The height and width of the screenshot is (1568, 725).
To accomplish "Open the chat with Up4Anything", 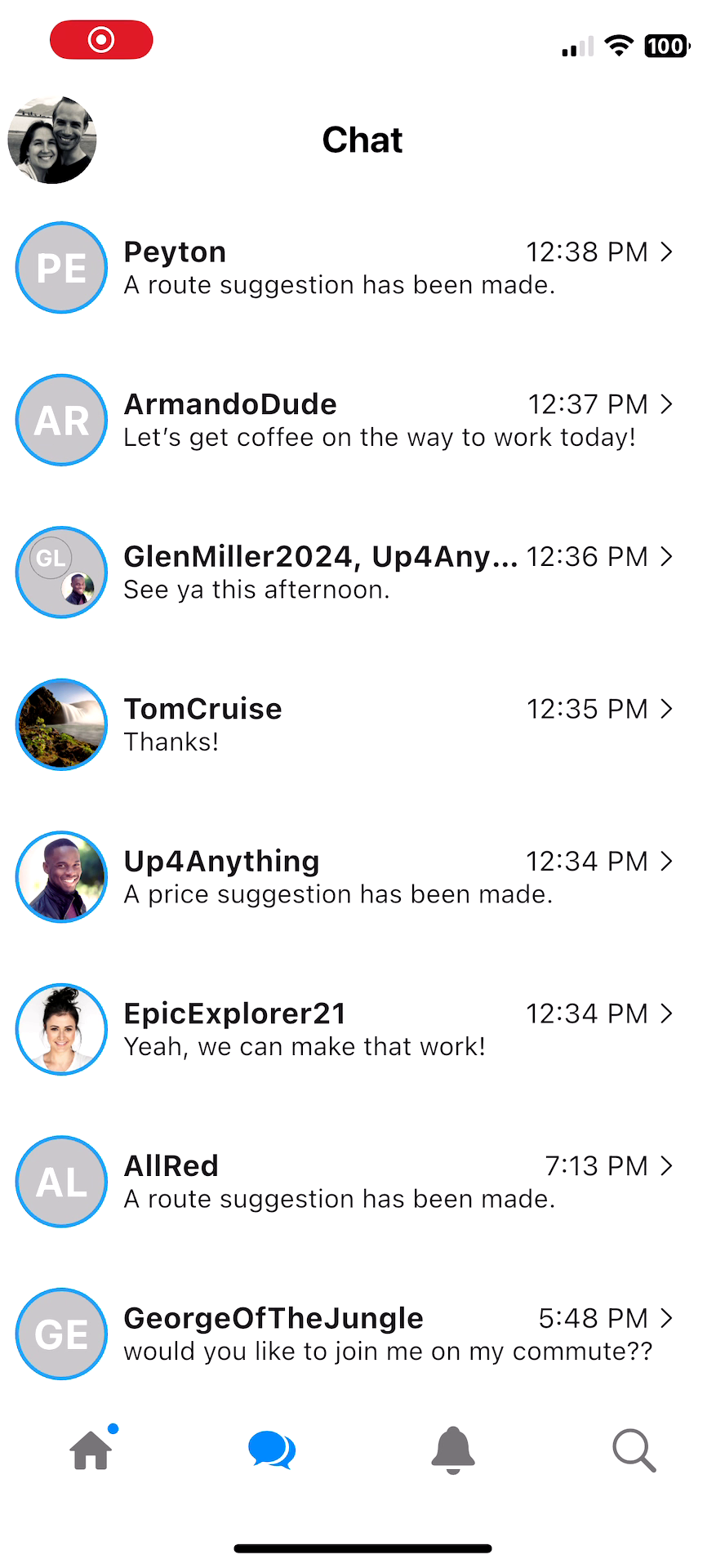I will [x=362, y=877].
